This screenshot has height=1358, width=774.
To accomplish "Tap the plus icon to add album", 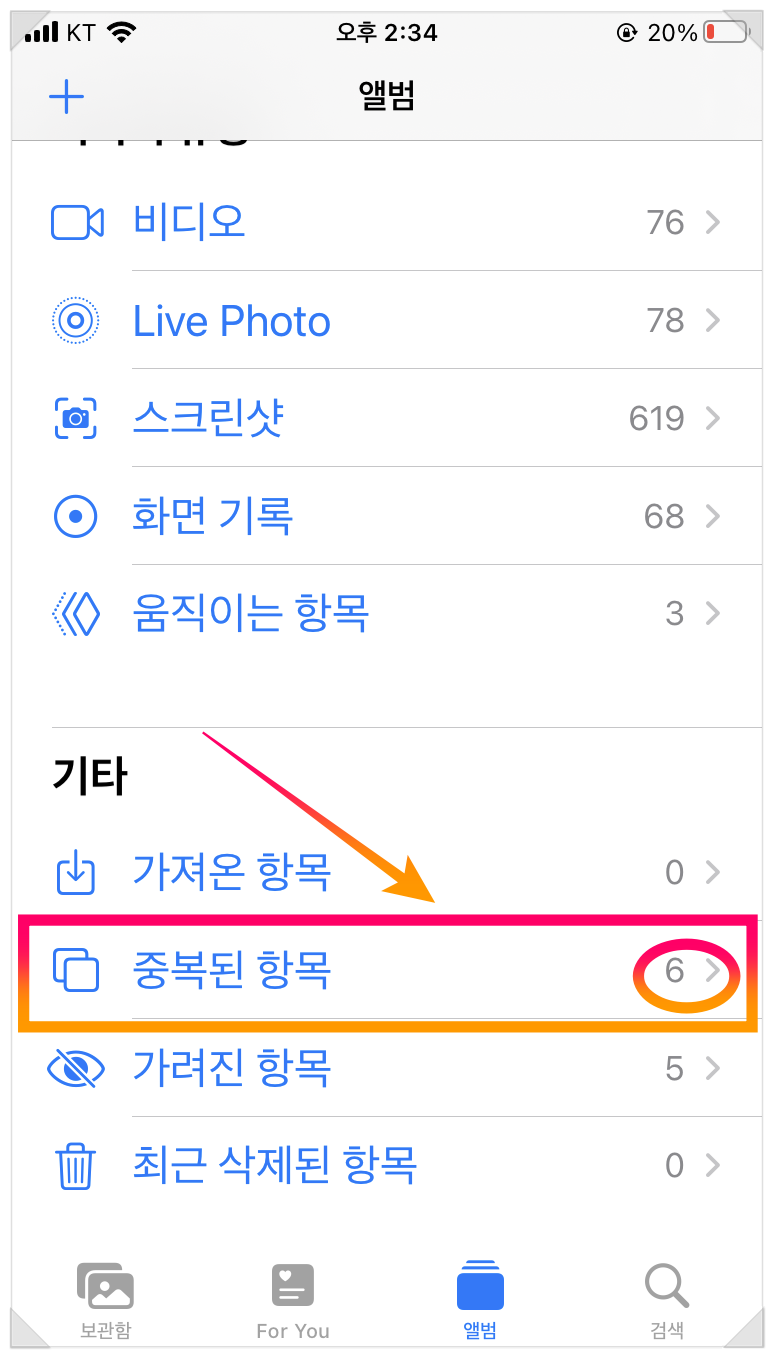I will (67, 97).
